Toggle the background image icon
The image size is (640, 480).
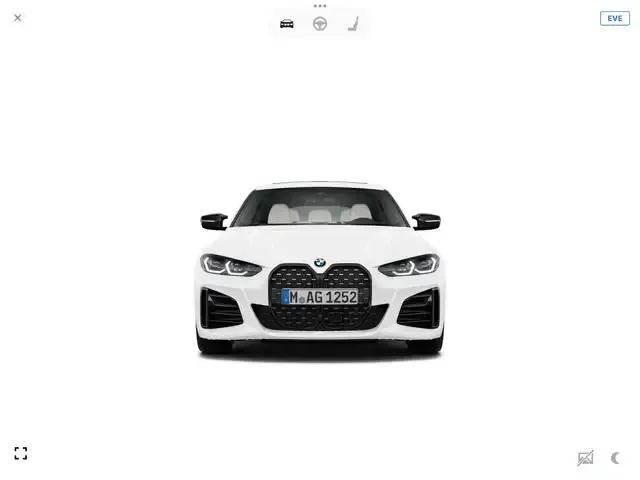click(x=585, y=458)
